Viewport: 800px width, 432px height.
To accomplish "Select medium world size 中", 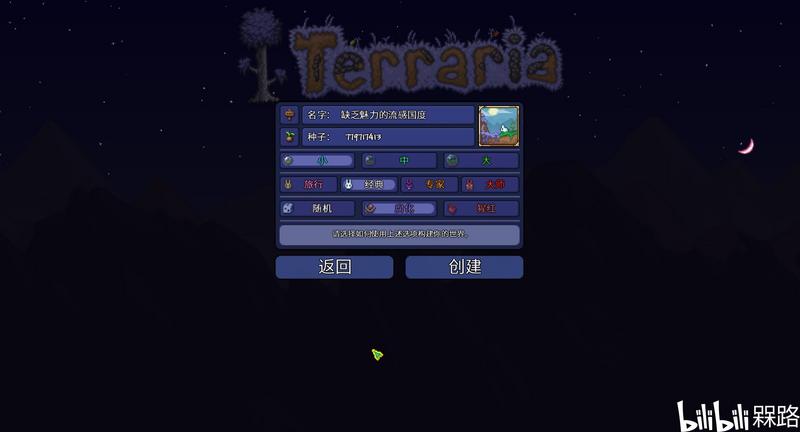I will click(x=399, y=160).
